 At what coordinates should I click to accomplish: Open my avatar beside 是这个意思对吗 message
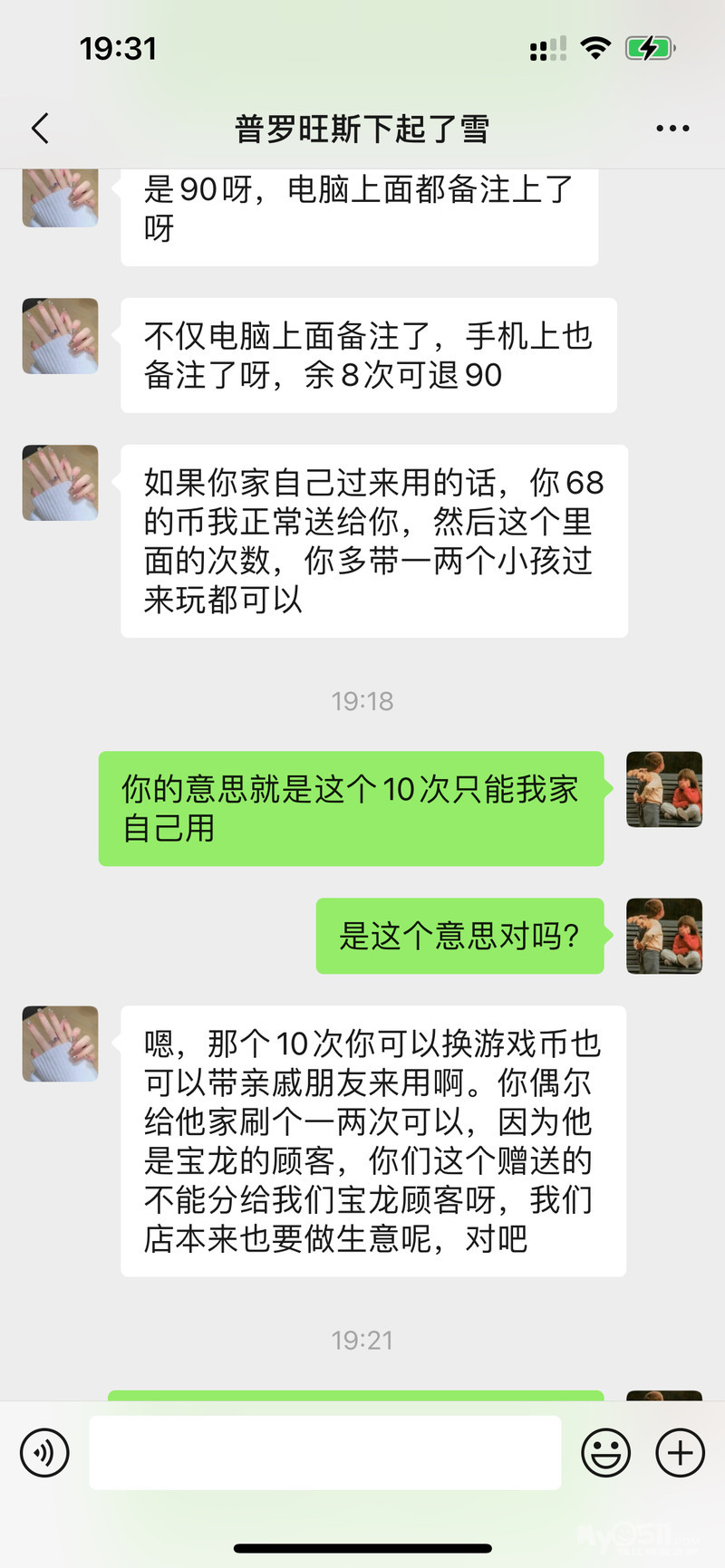click(664, 936)
